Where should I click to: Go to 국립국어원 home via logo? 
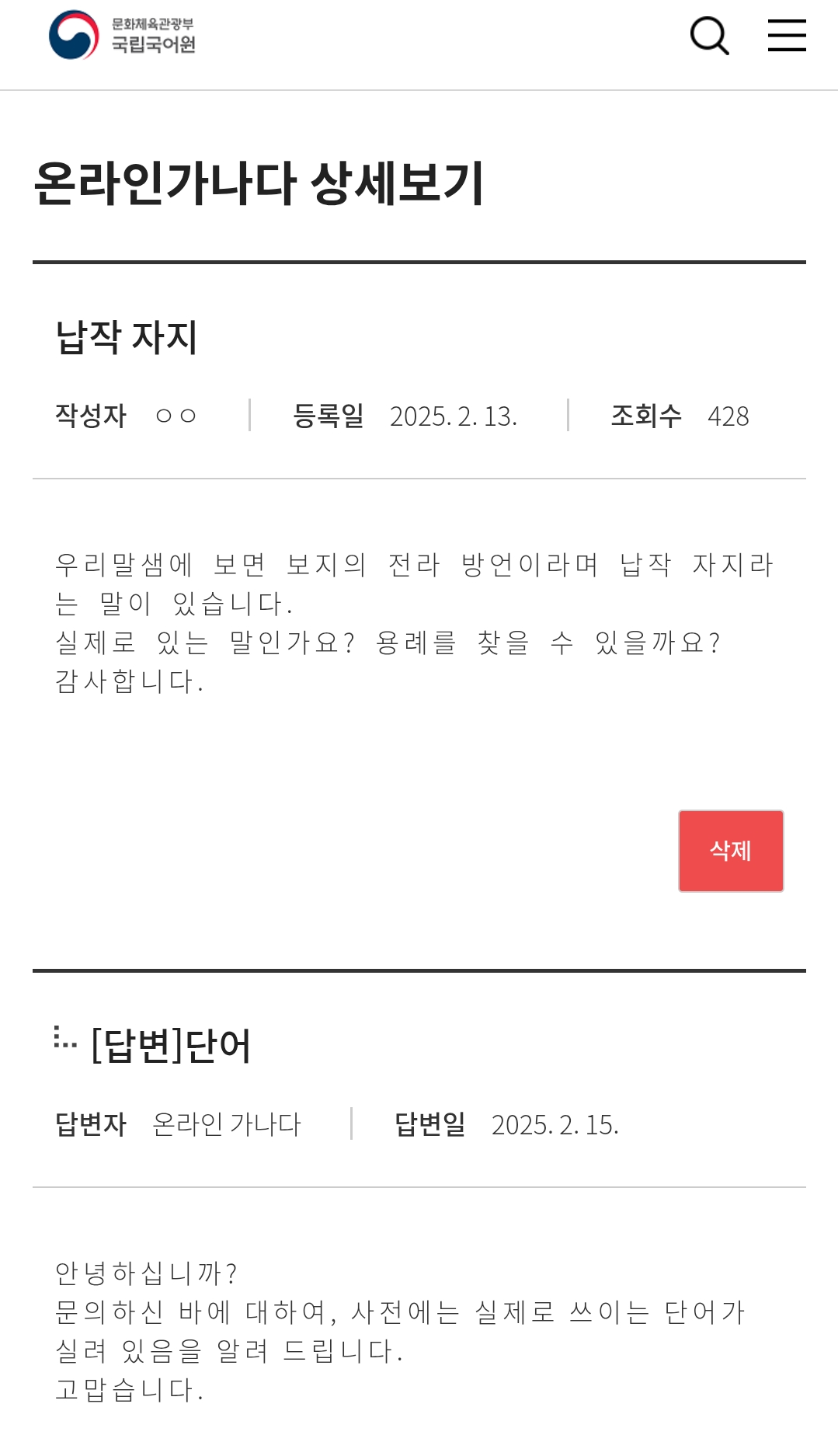coord(122,36)
